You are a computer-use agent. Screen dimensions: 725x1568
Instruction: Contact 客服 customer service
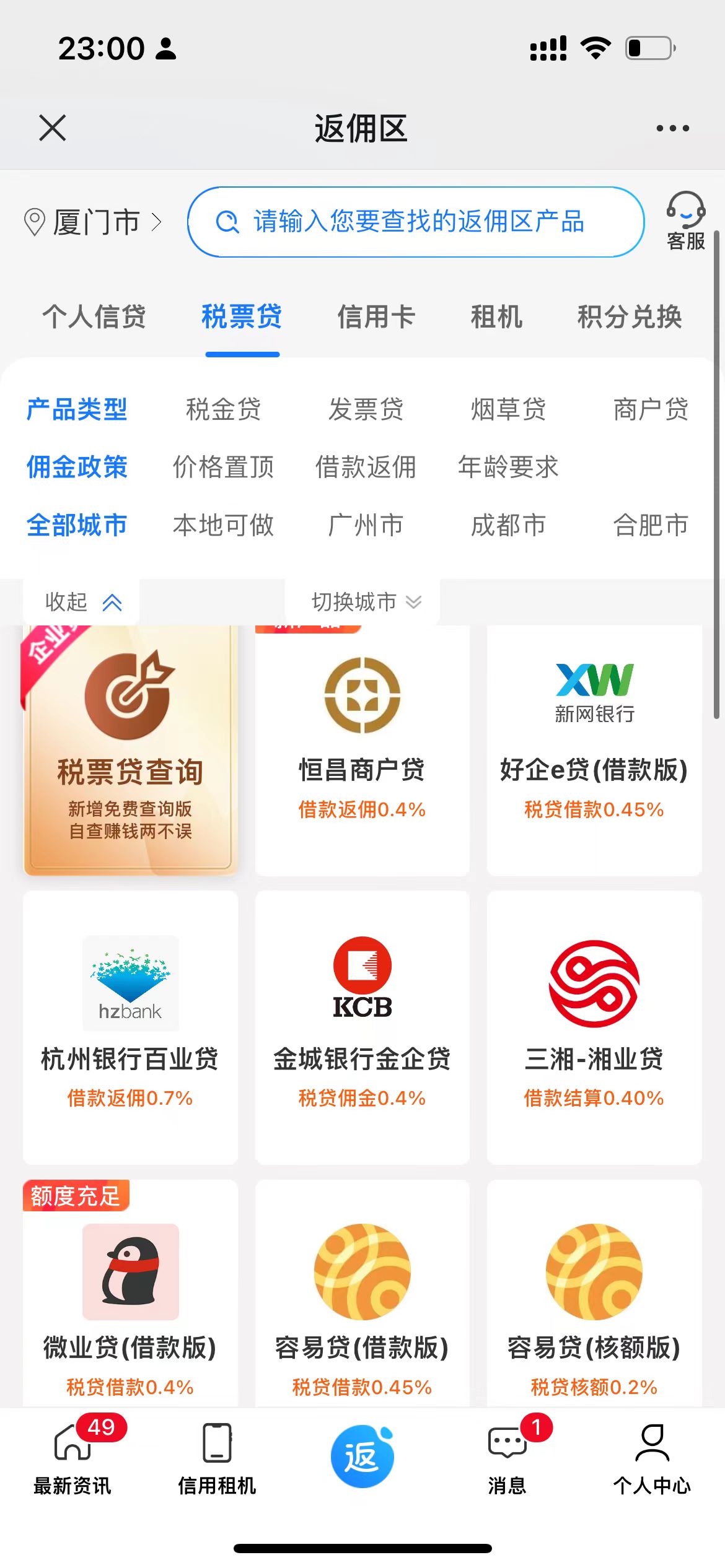click(x=685, y=221)
